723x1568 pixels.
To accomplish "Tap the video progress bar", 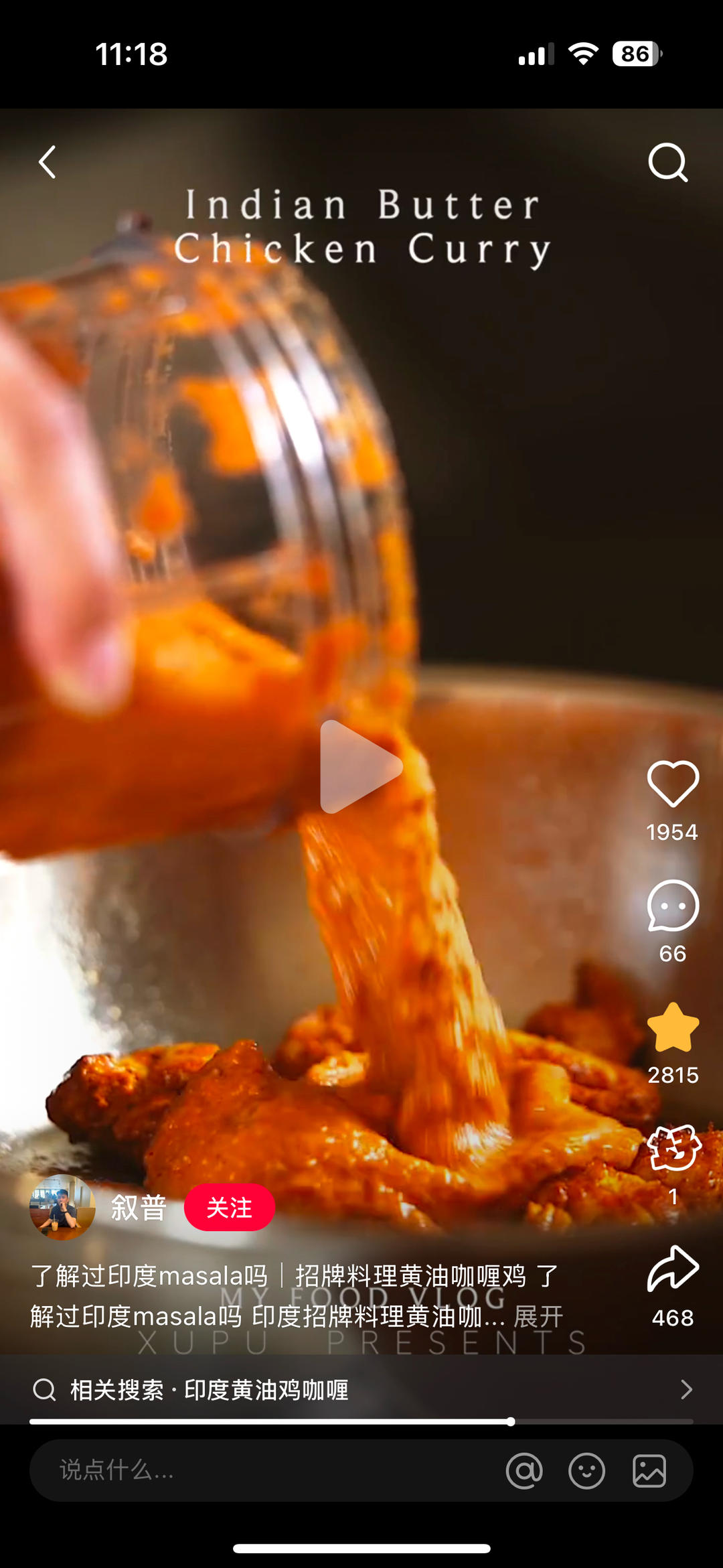I will [361, 1421].
